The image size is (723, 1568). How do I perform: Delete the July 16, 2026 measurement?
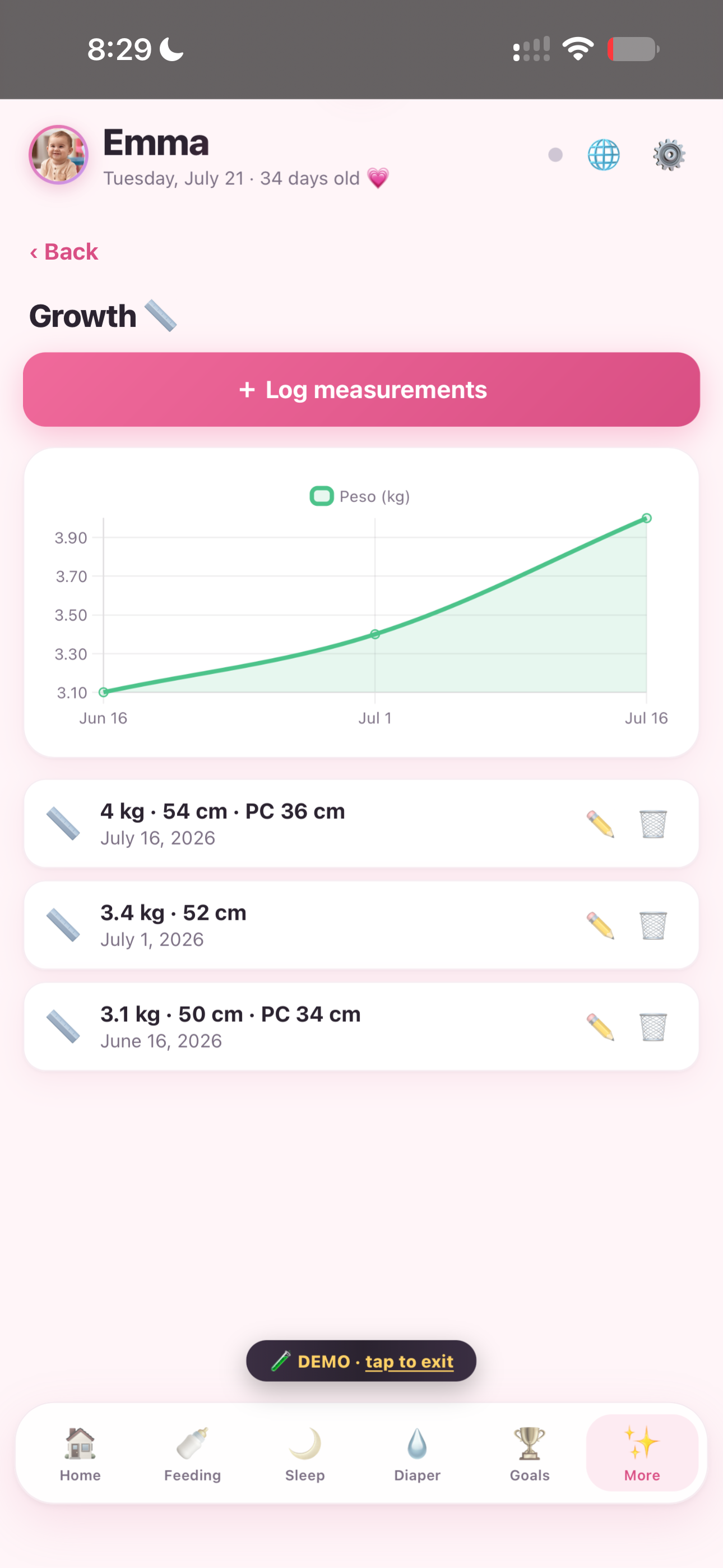tap(653, 824)
